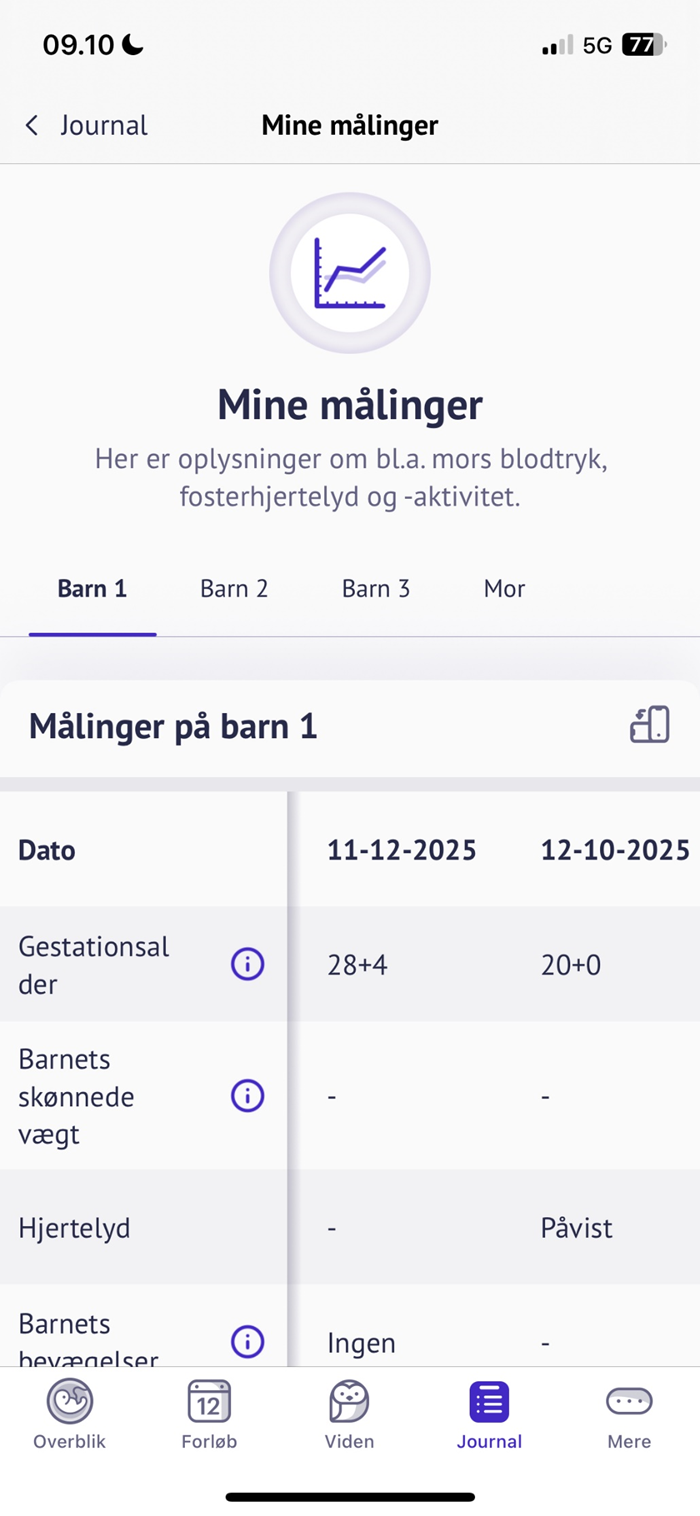The height and width of the screenshot is (1516, 700).
Task: View info on Barnets bevægelser
Action: coord(247,1341)
